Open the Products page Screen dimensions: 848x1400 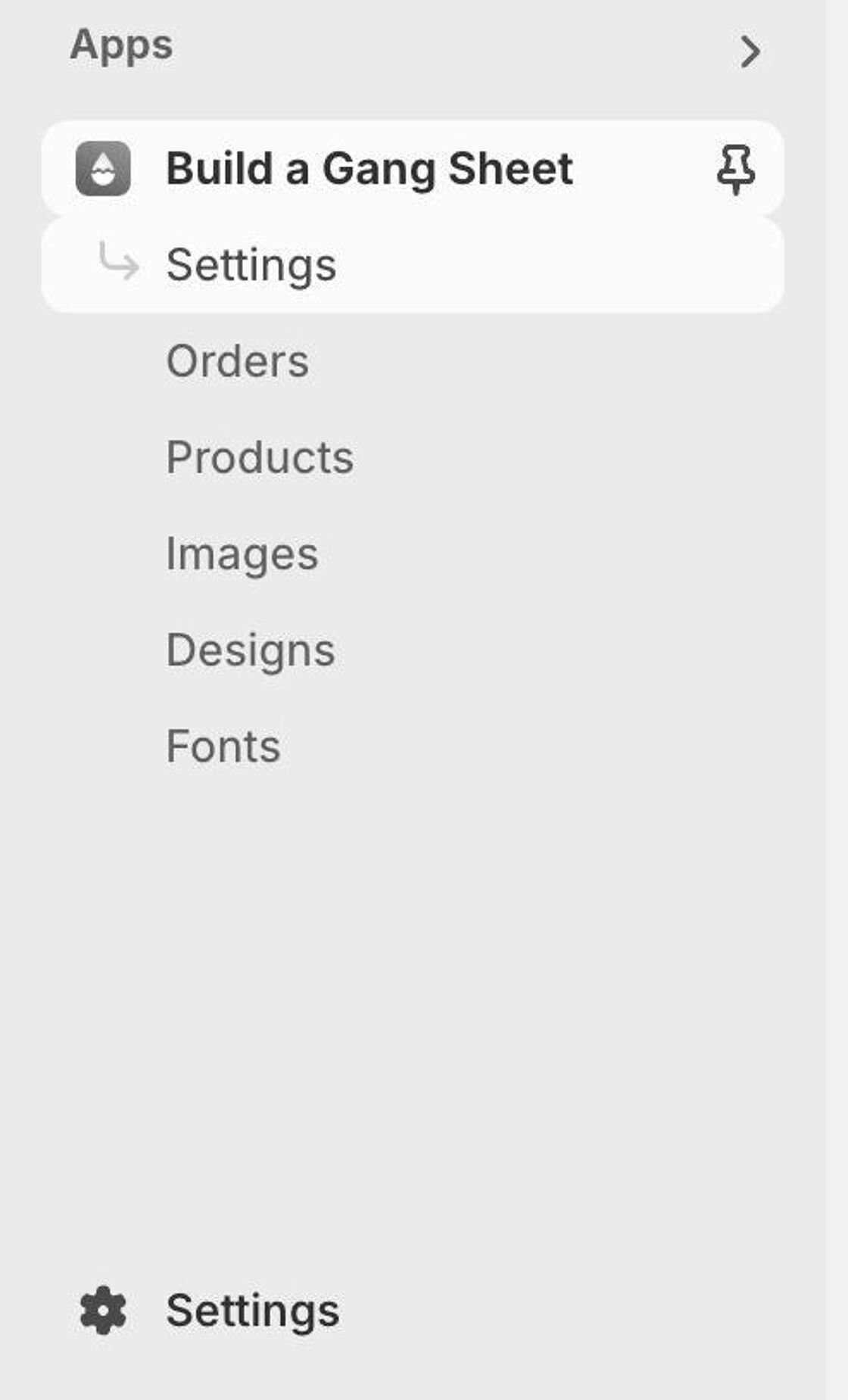pos(260,457)
